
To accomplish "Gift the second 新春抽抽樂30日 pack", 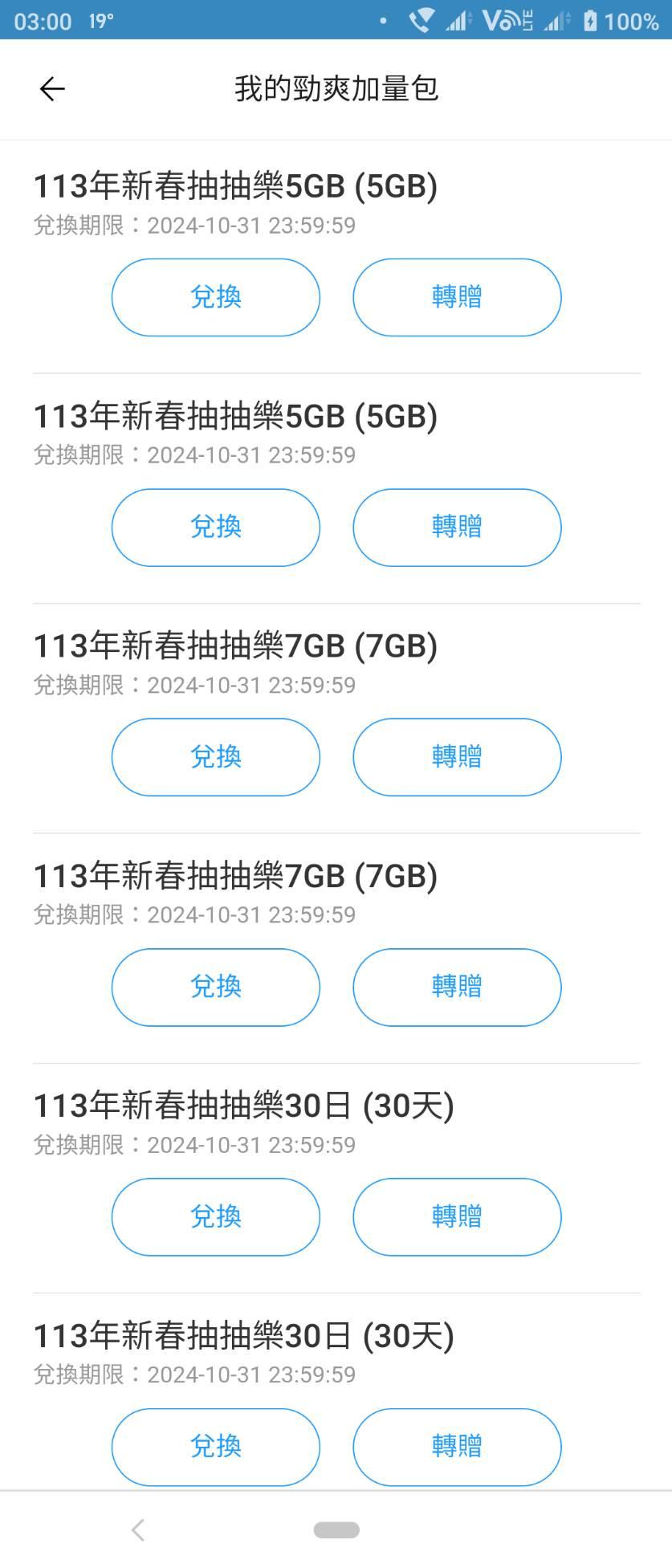I will (457, 1447).
